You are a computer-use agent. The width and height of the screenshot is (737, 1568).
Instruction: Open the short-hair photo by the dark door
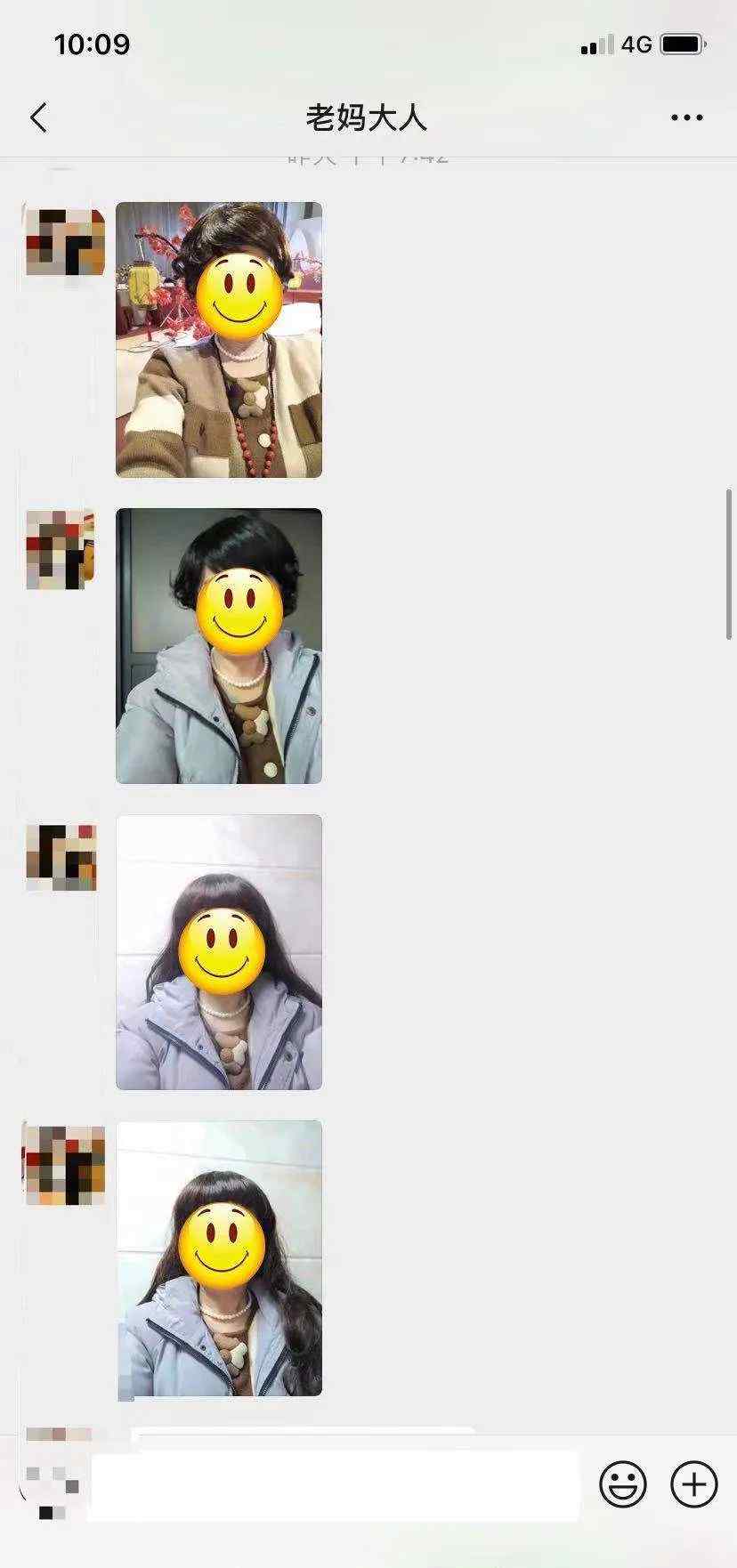[x=219, y=646]
